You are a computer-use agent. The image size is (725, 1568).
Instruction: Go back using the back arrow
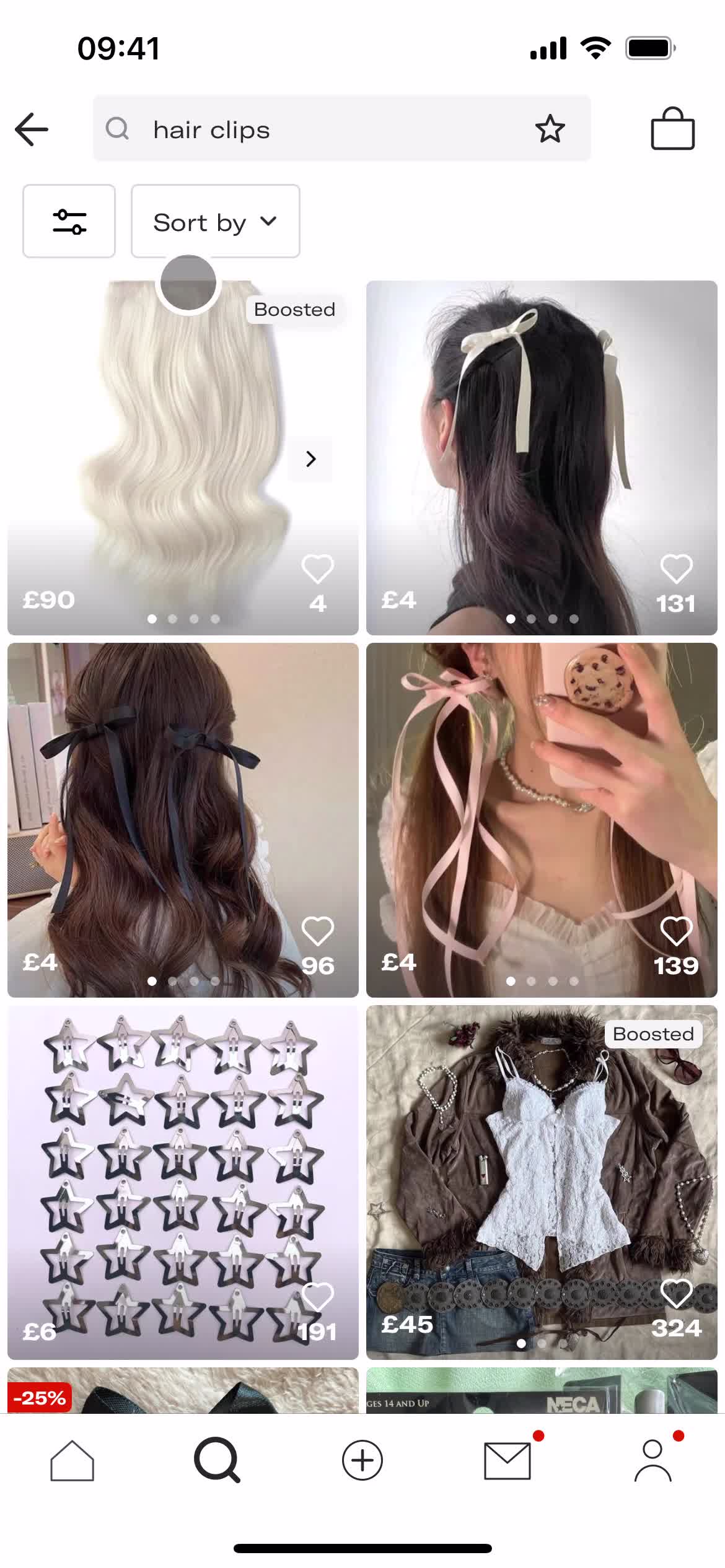coord(31,128)
